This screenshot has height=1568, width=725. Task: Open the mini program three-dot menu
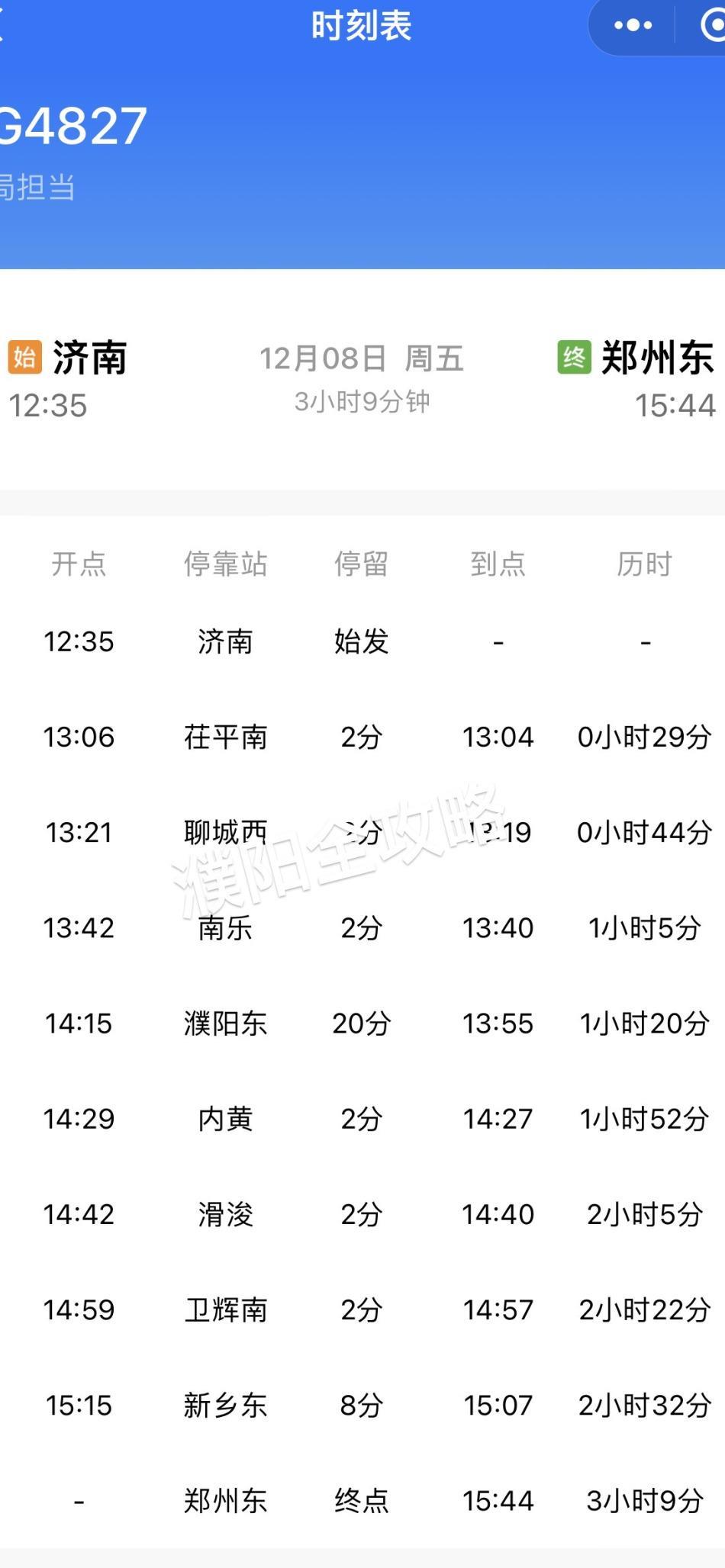(x=633, y=26)
